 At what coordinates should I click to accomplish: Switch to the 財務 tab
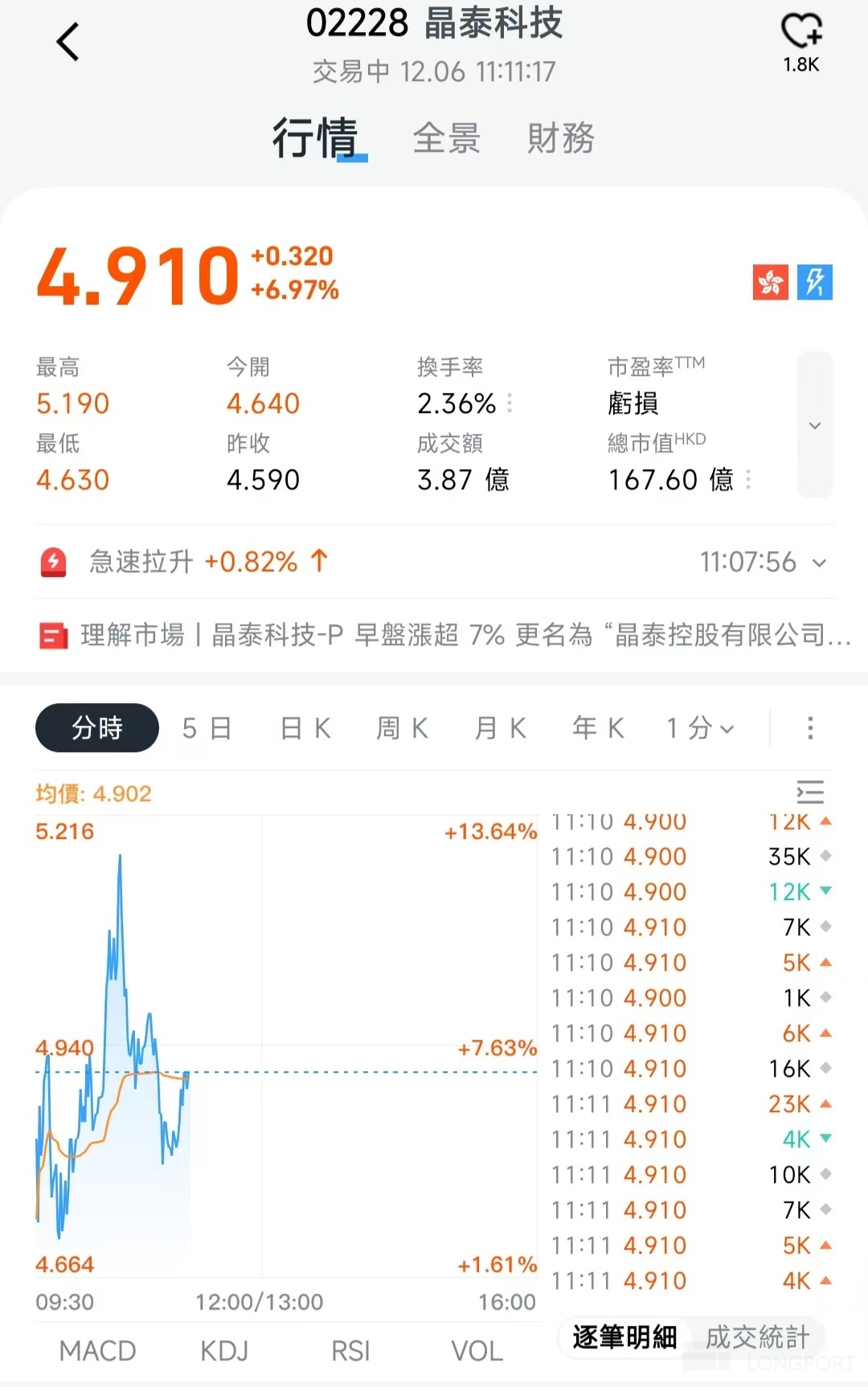(561, 138)
